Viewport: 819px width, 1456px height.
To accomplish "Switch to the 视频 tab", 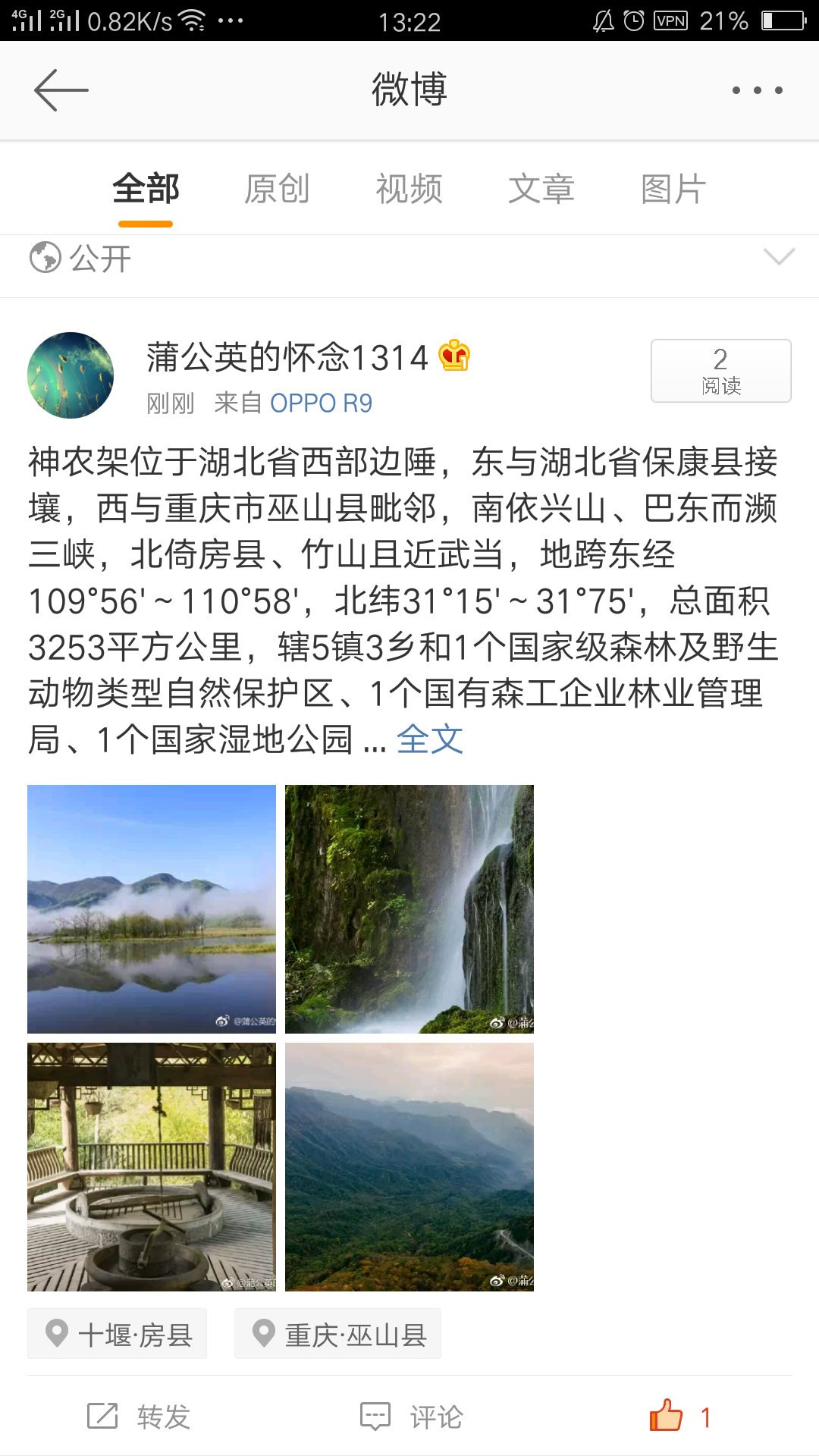I will [409, 189].
